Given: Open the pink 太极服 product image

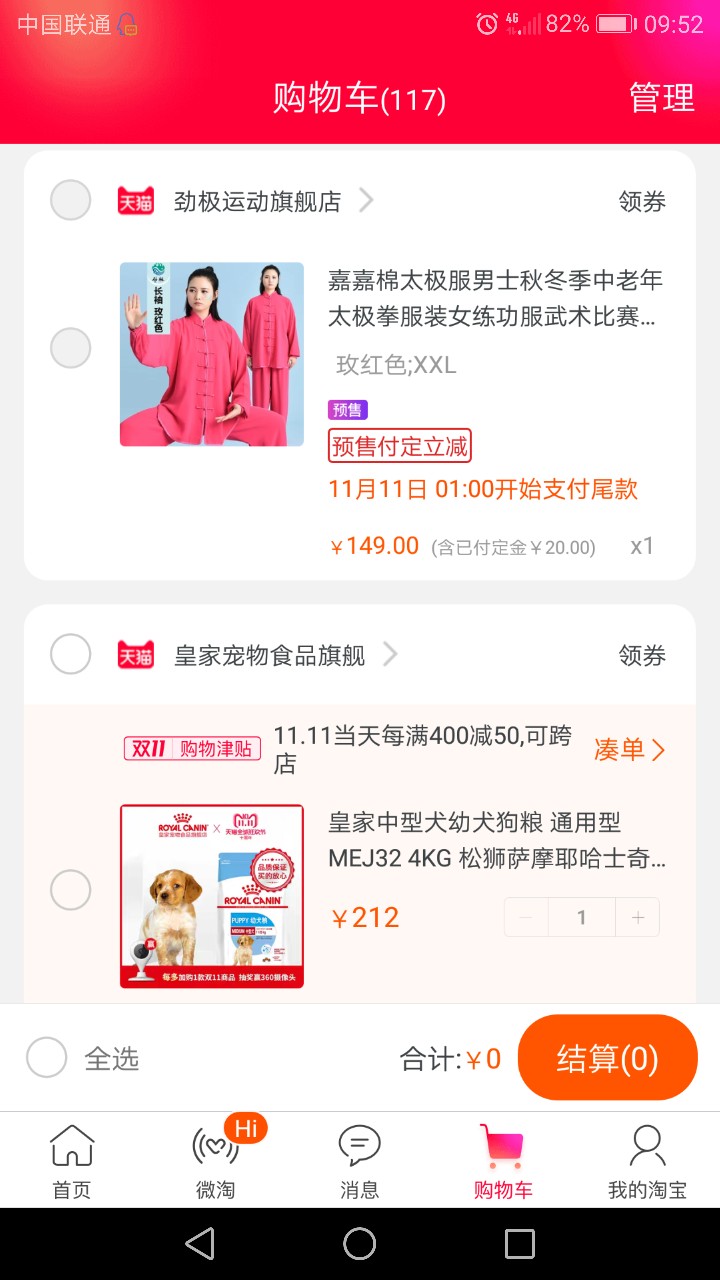Looking at the screenshot, I should pyautogui.click(x=212, y=354).
